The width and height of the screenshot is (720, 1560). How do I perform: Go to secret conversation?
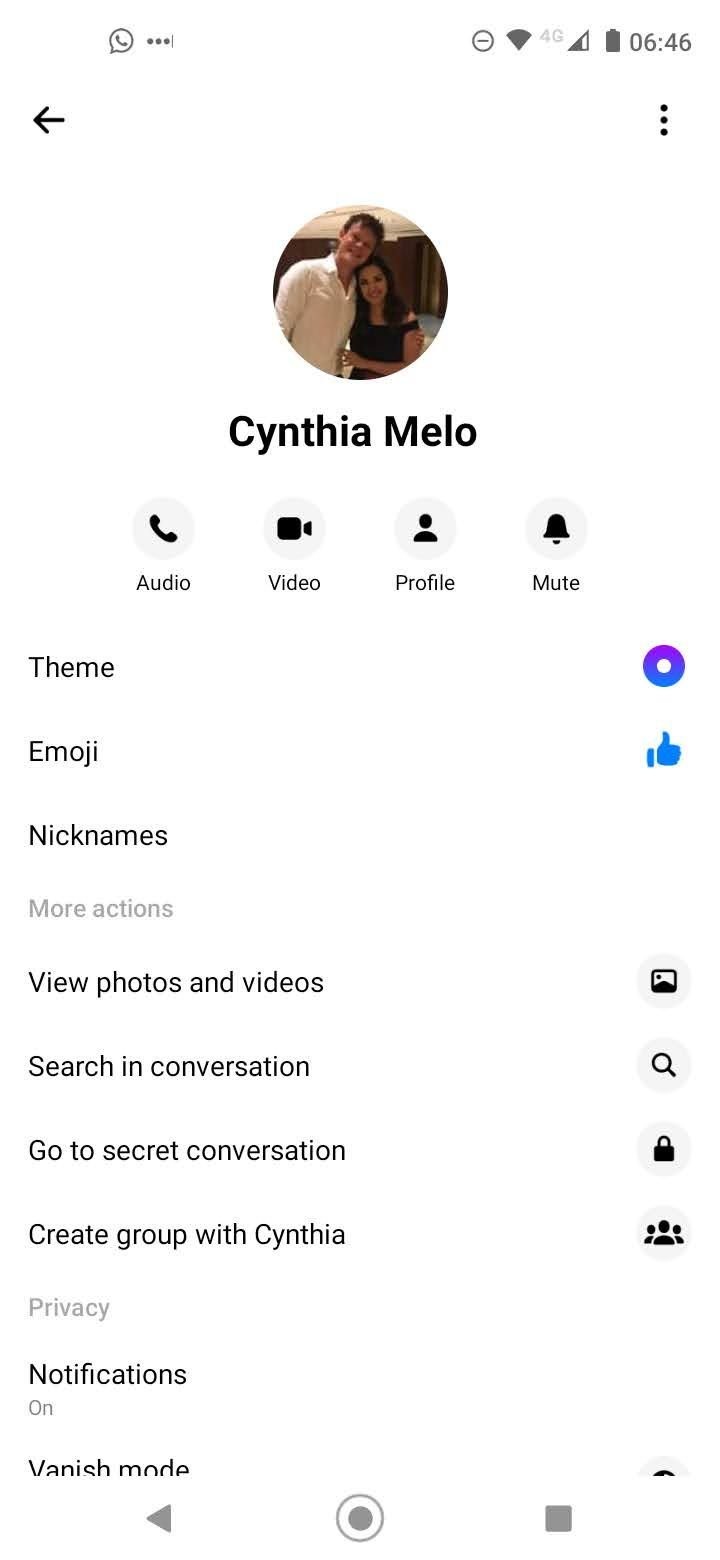[360, 1150]
